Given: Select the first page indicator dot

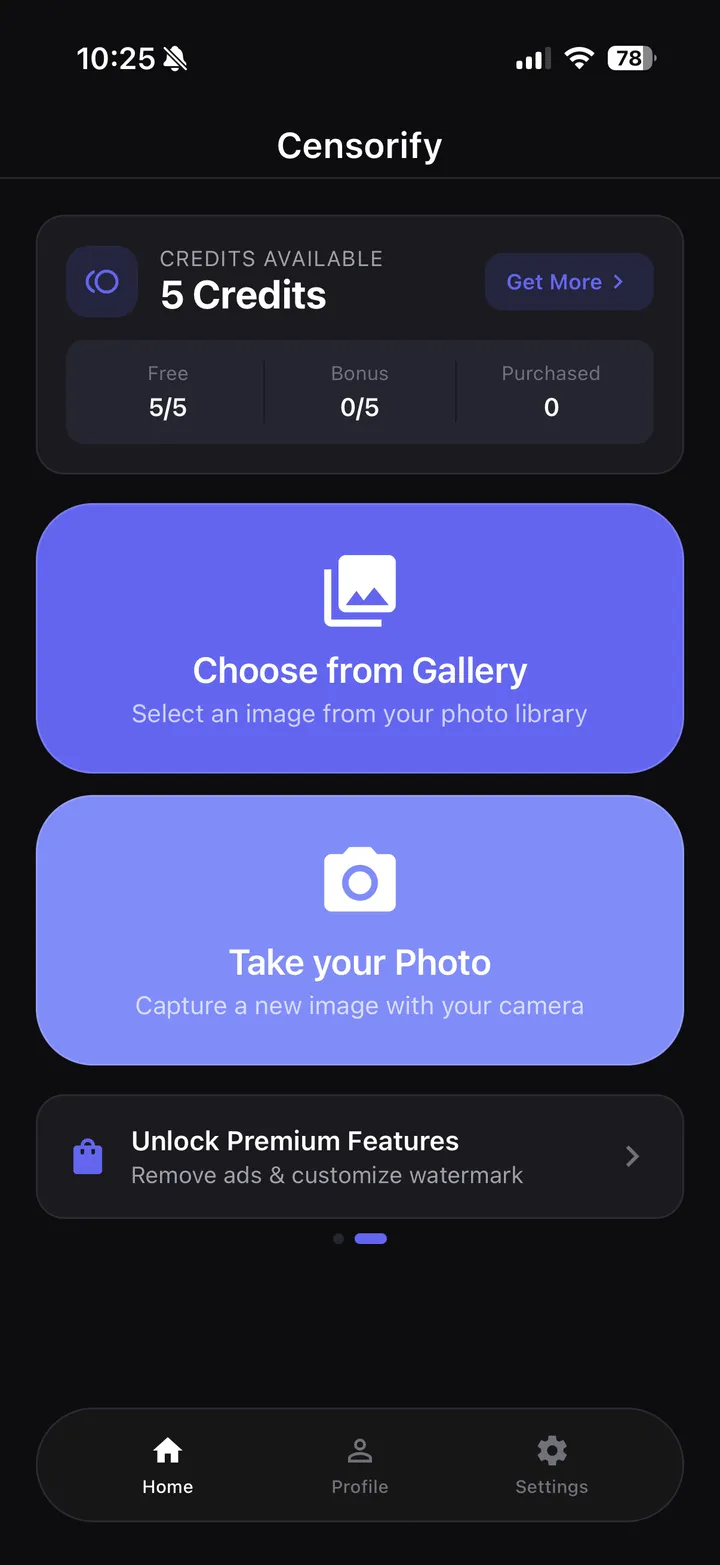Looking at the screenshot, I should (338, 1239).
